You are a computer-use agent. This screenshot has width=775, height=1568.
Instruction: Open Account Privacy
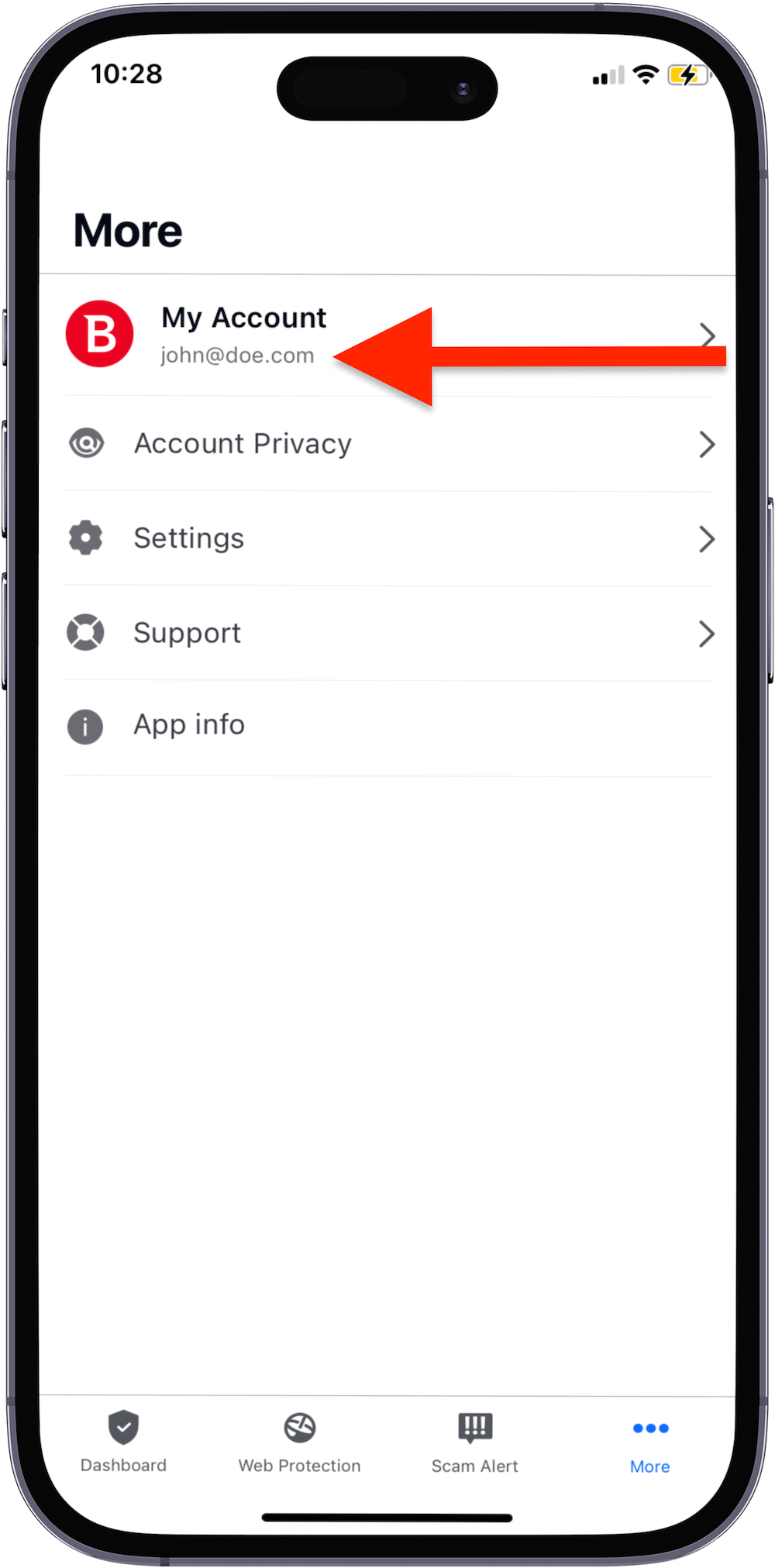(243, 444)
